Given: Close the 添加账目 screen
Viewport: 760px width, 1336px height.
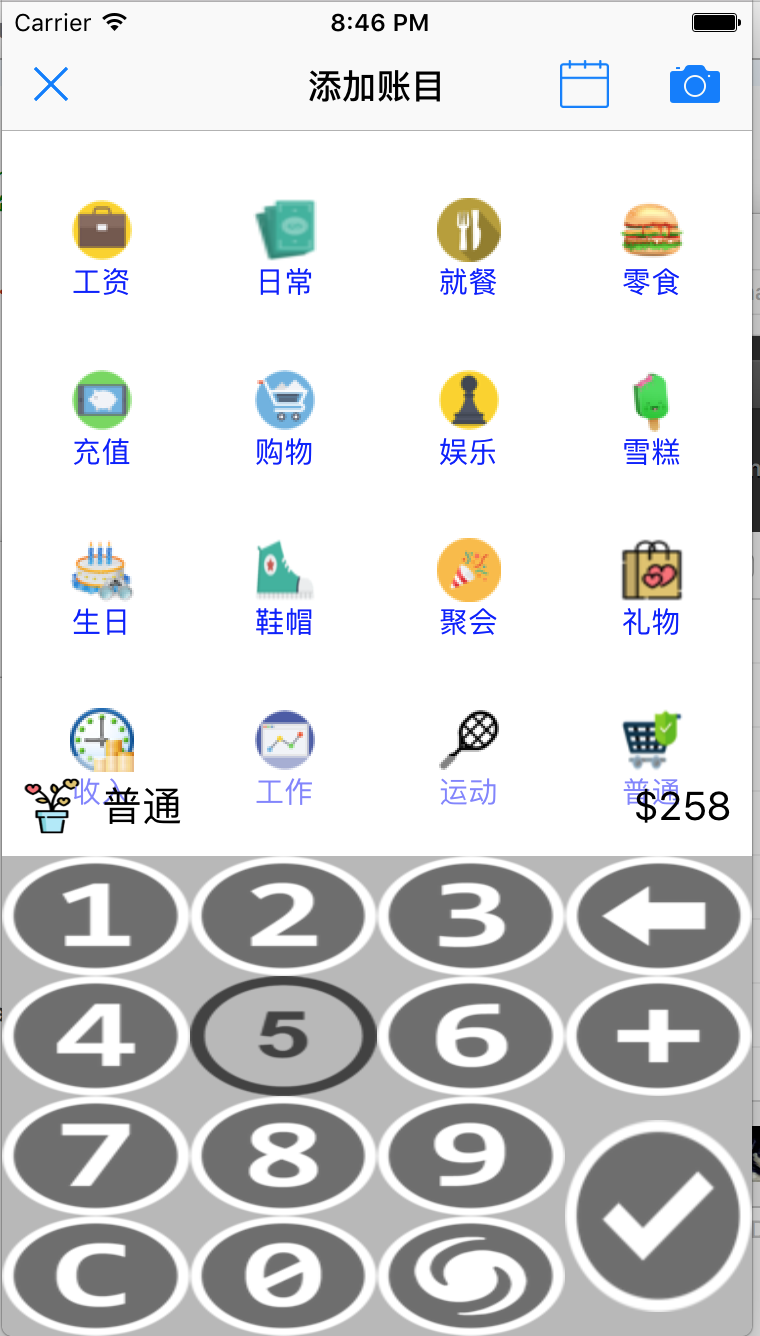Looking at the screenshot, I should pyautogui.click(x=51, y=85).
